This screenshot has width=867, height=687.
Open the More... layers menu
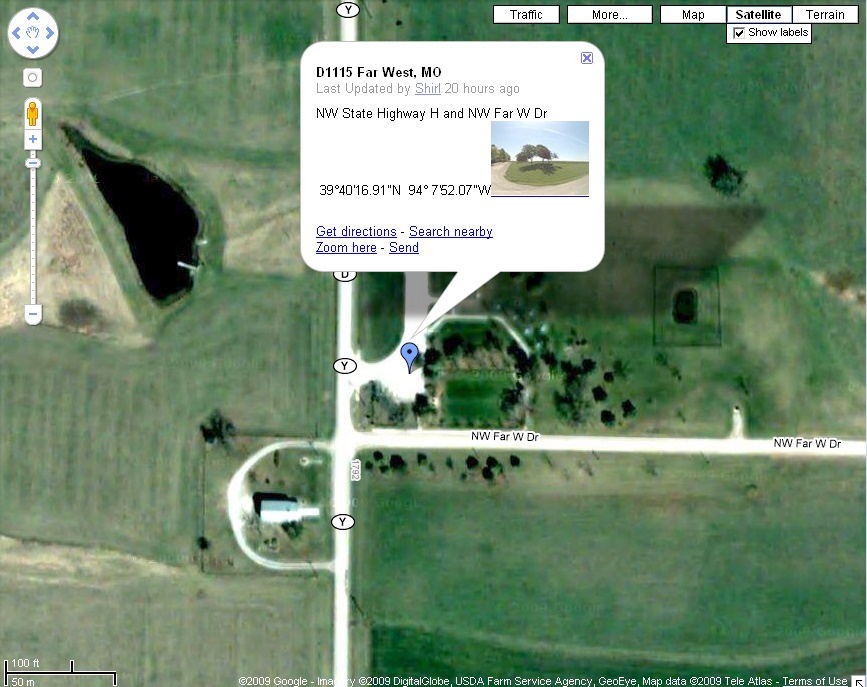pos(610,15)
